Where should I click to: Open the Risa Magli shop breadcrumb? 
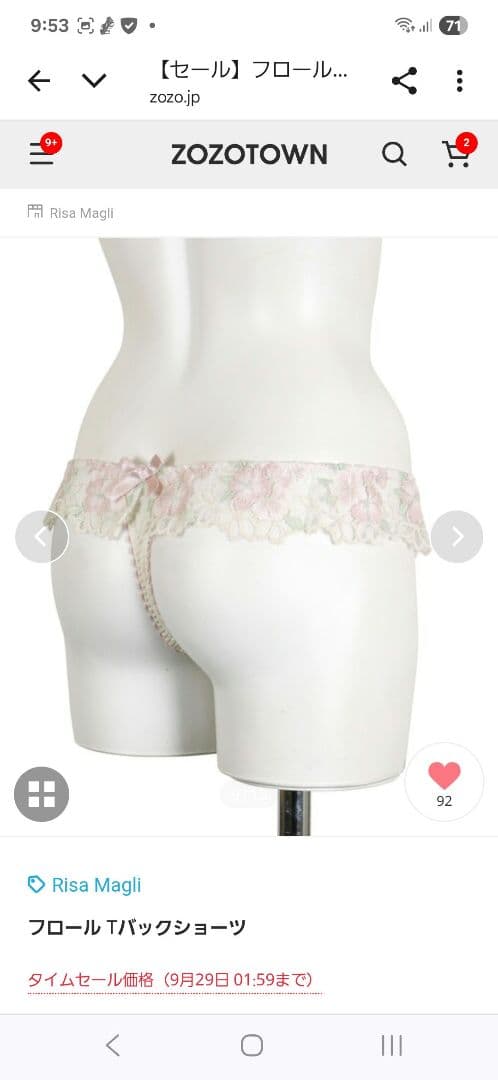tap(70, 213)
